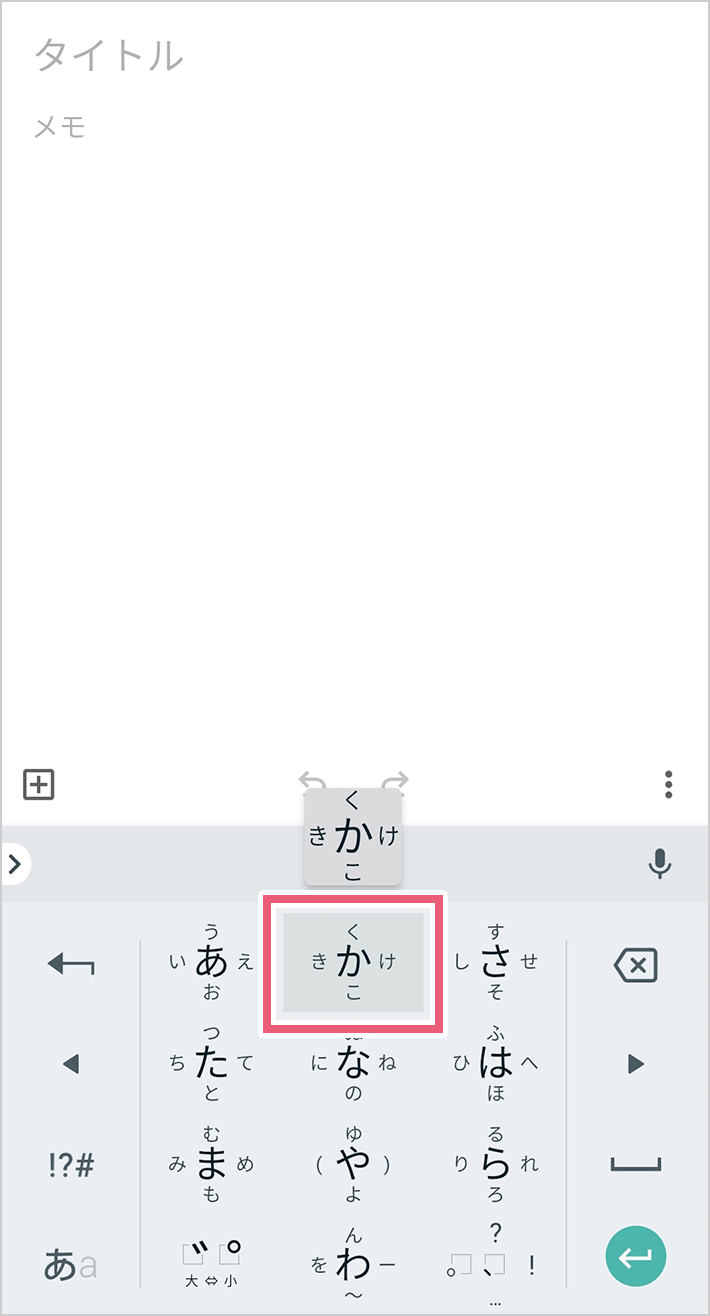Hit the green enter key
Screen dimensions: 710x1316
pos(636,1256)
